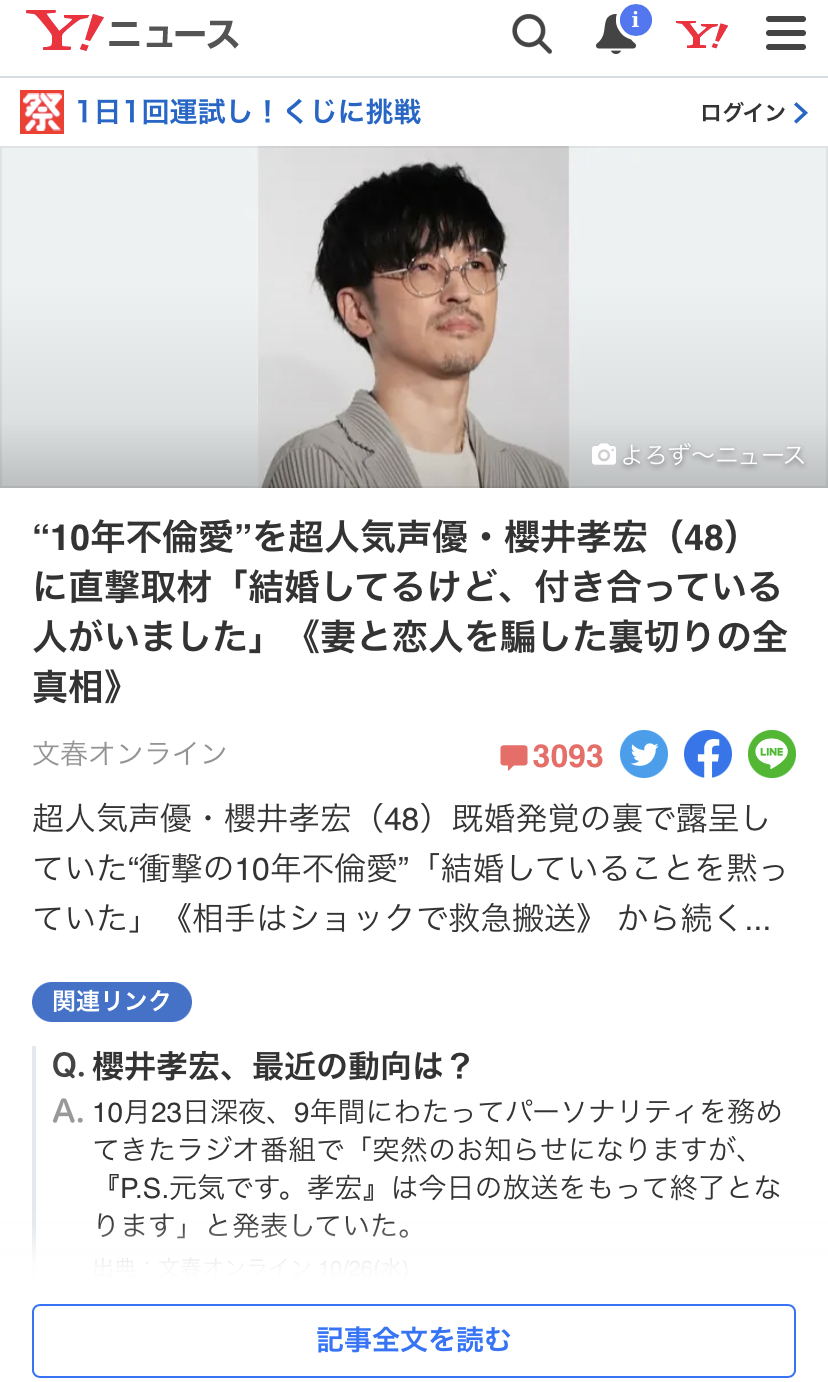
Task: Open the article photo of the man
Action: point(414,317)
